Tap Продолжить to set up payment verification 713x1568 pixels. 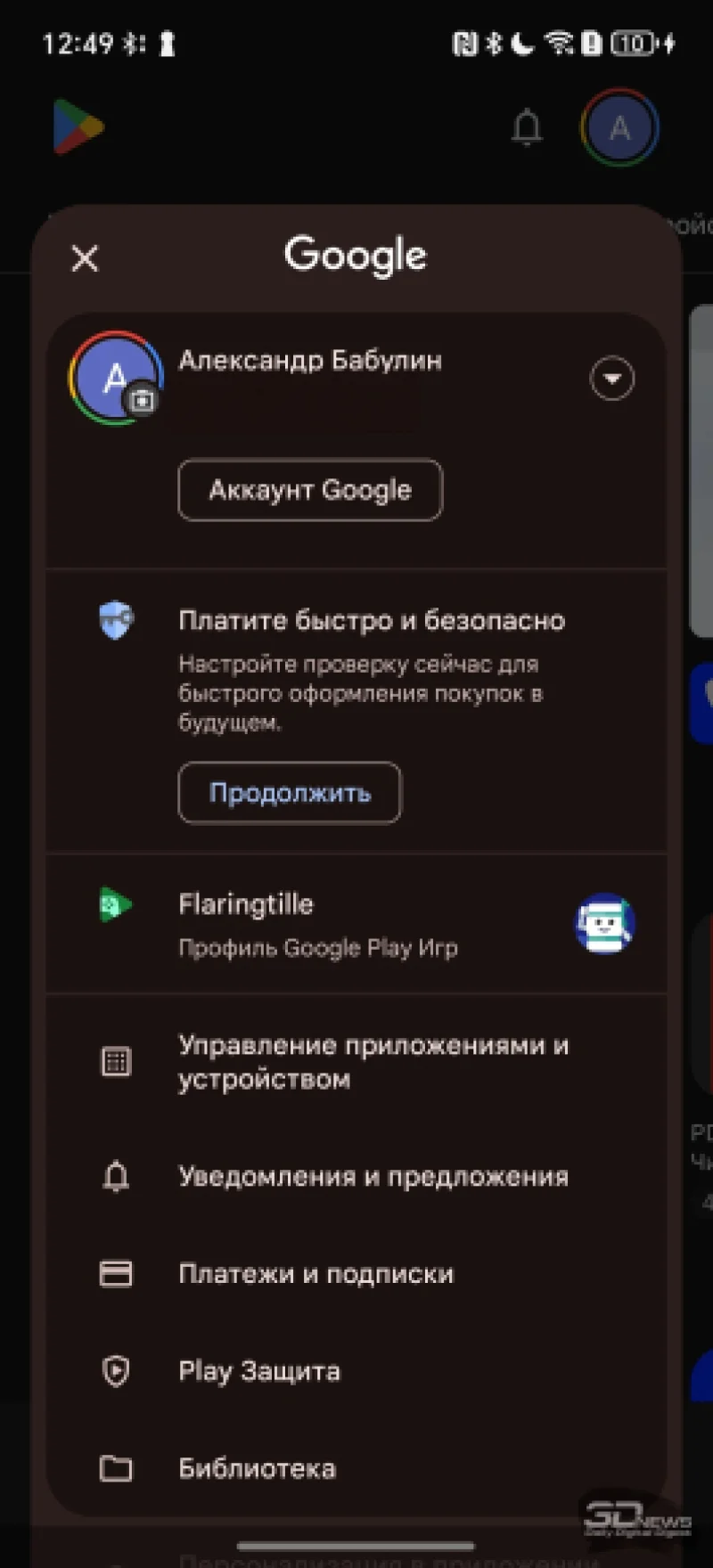pos(290,793)
